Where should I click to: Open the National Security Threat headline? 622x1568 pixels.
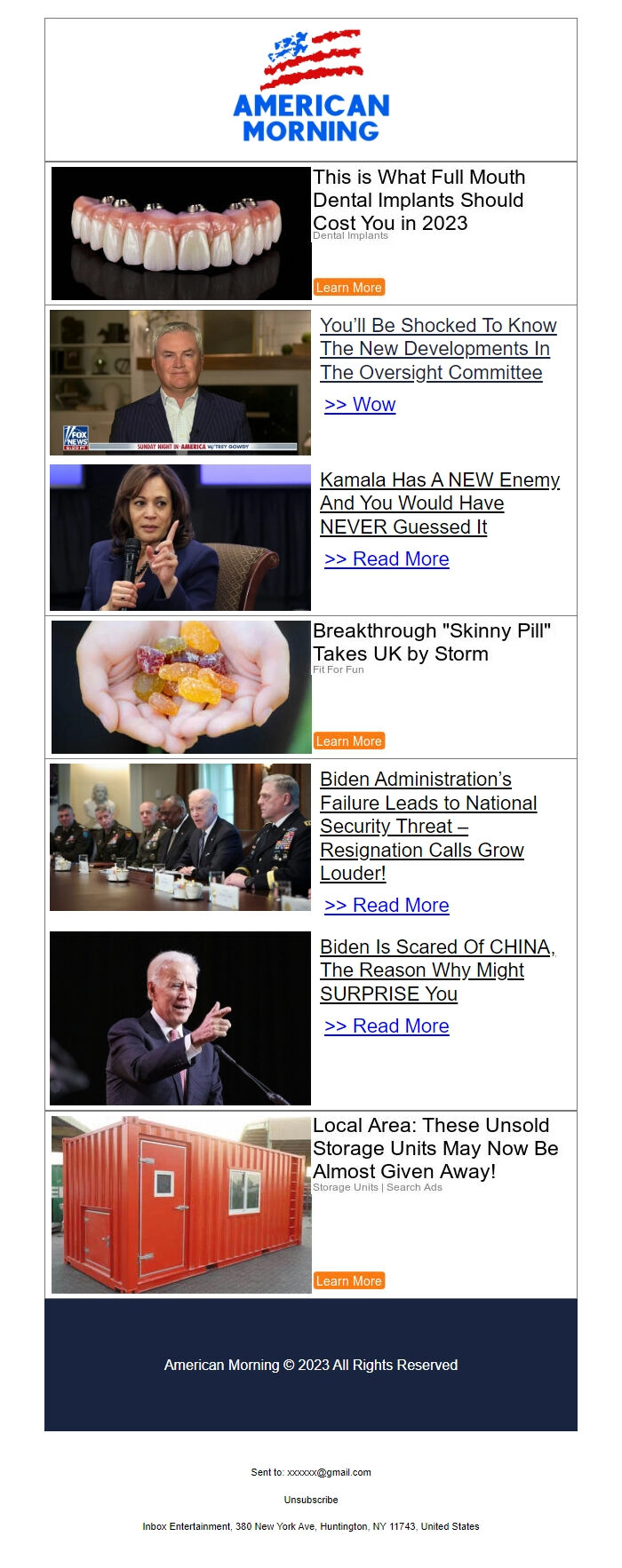click(x=428, y=826)
